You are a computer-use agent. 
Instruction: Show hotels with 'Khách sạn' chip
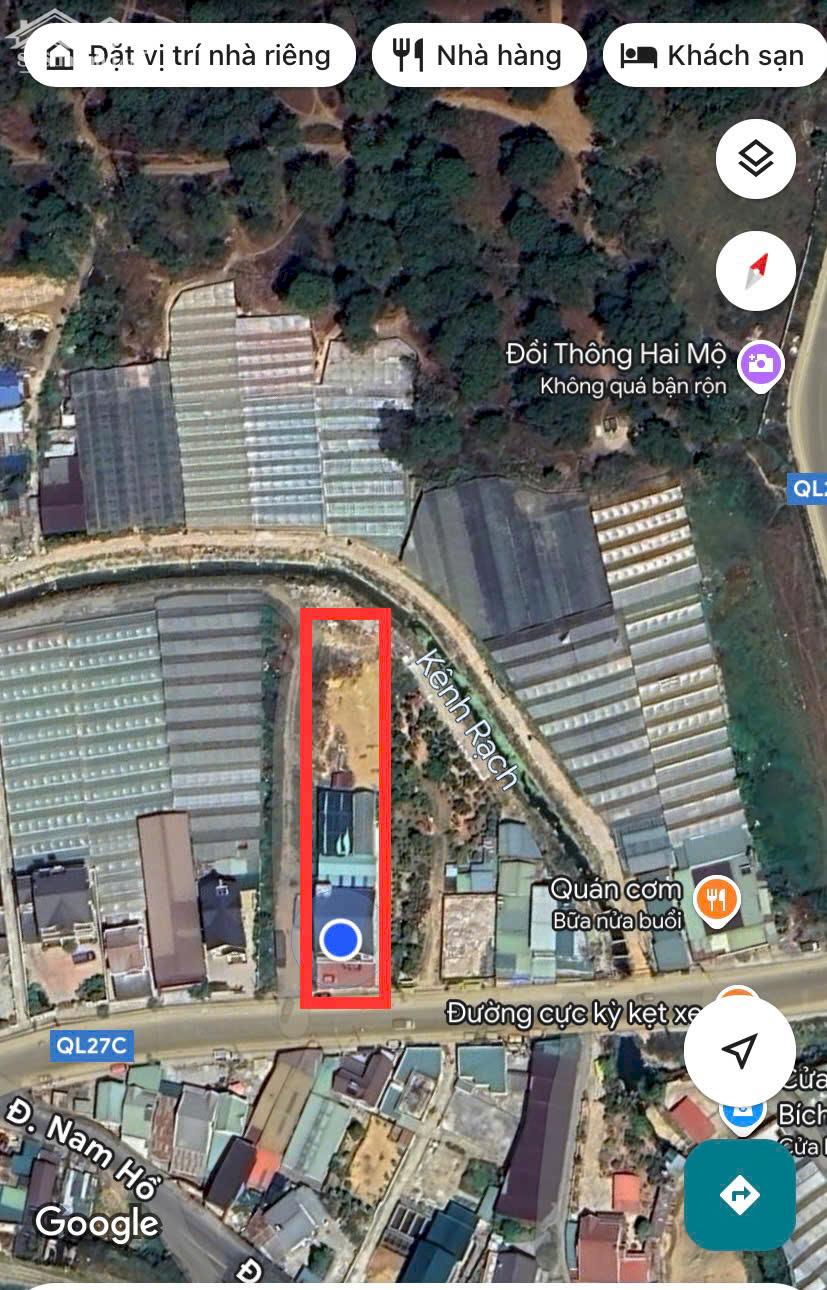tap(714, 55)
